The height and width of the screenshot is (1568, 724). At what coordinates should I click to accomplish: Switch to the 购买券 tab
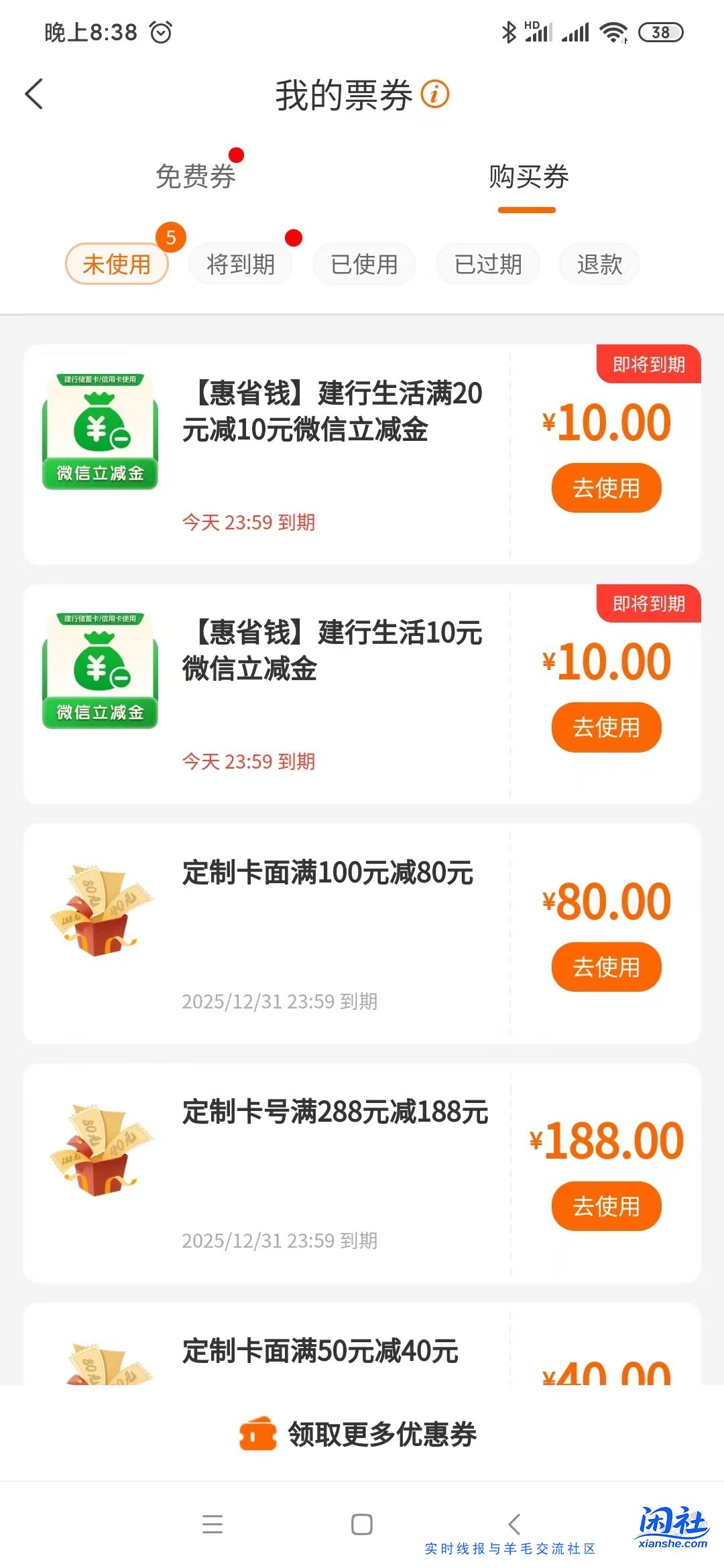[x=528, y=178]
